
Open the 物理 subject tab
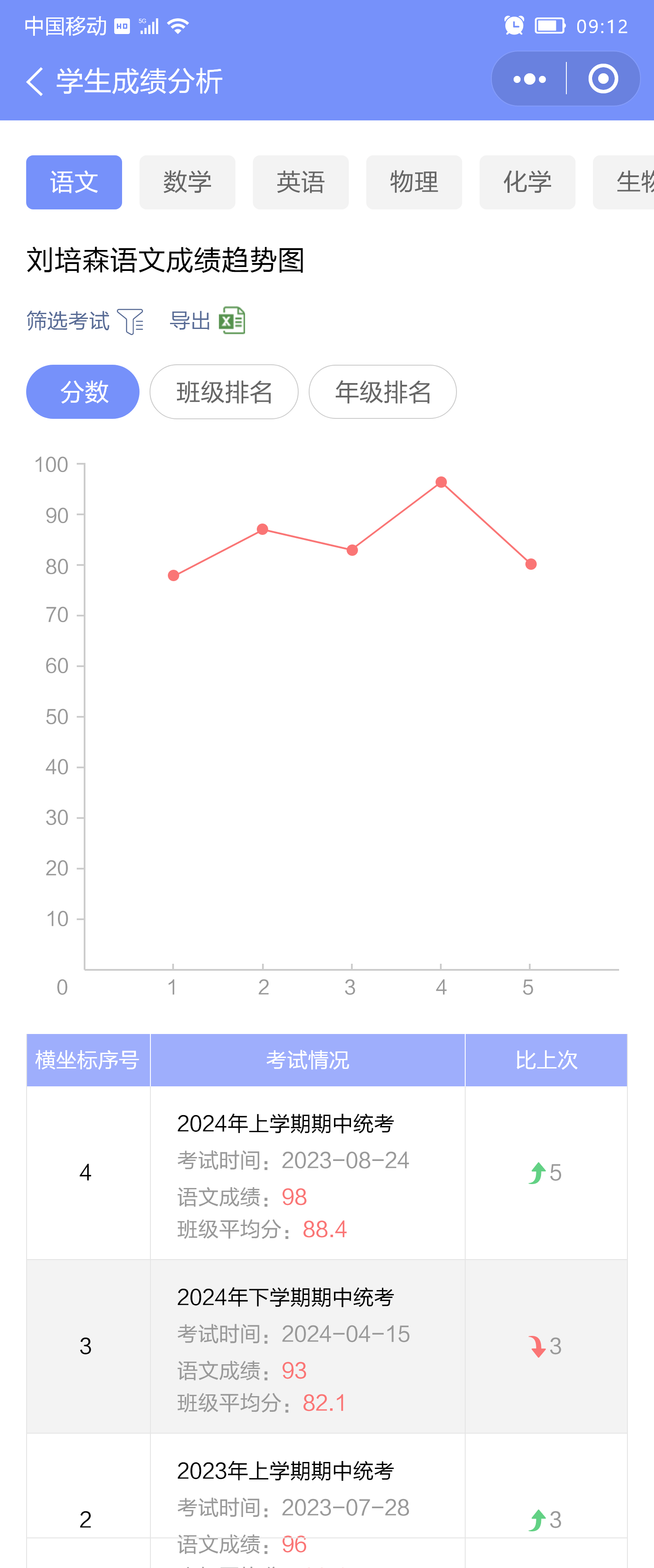pyautogui.click(x=414, y=182)
